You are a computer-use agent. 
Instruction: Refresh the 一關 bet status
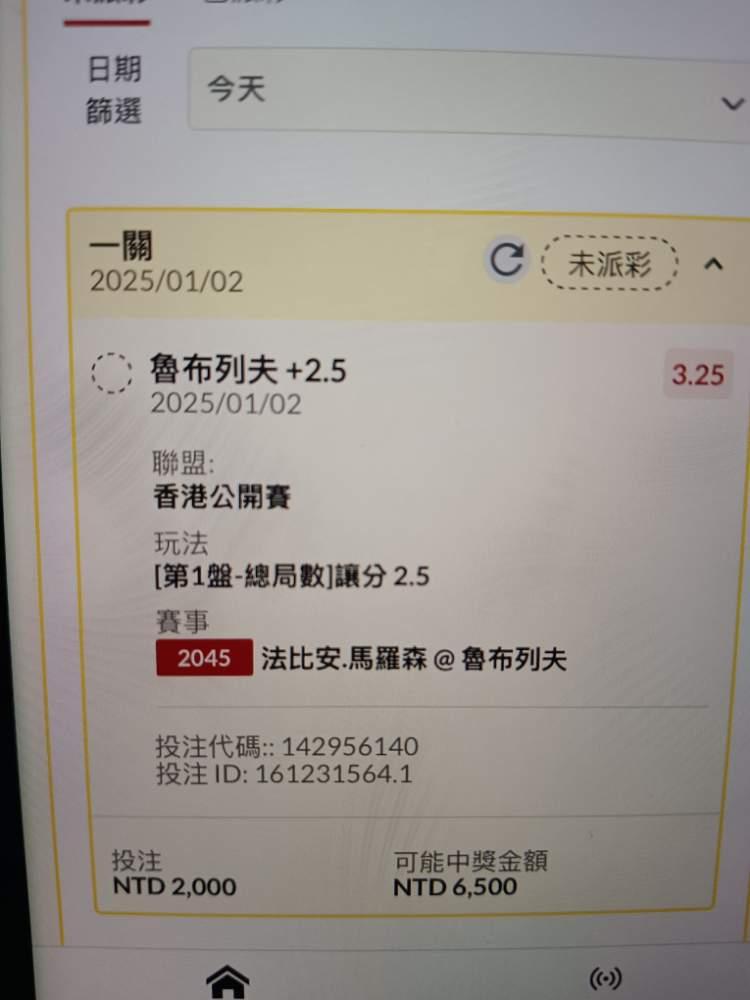506,260
